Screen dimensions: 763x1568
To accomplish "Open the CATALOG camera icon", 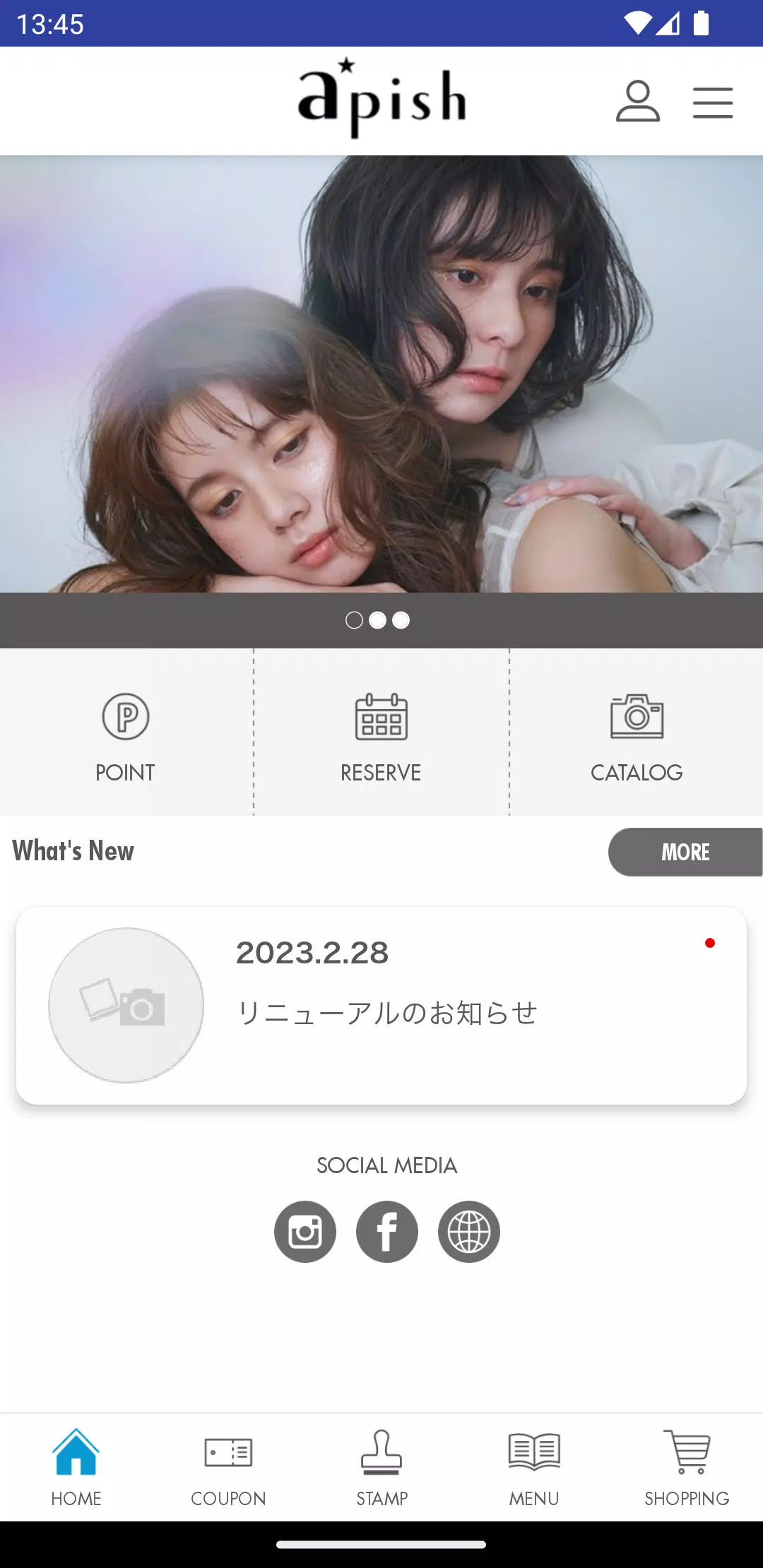I will tap(636, 717).
